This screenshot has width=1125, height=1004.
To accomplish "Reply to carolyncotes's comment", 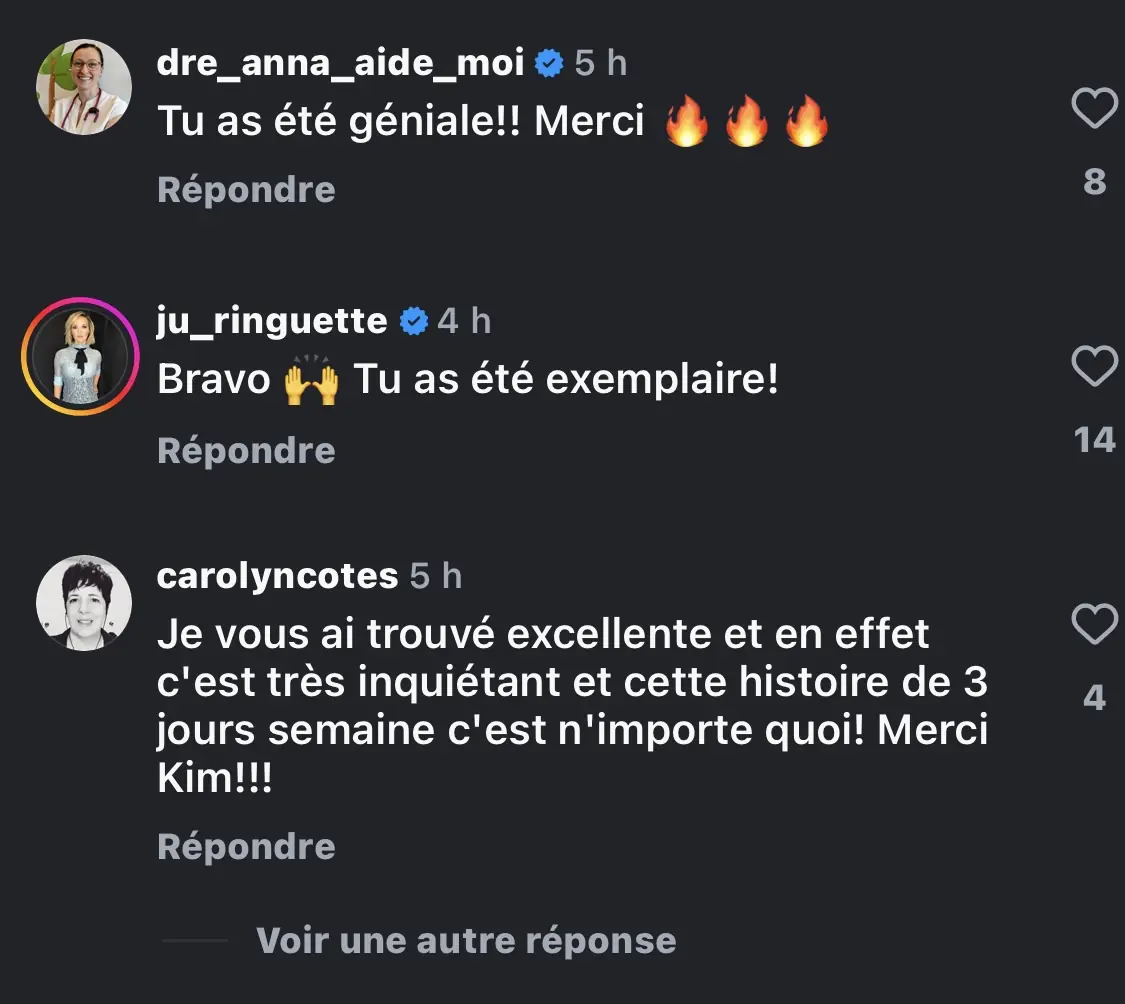I will [x=246, y=847].
